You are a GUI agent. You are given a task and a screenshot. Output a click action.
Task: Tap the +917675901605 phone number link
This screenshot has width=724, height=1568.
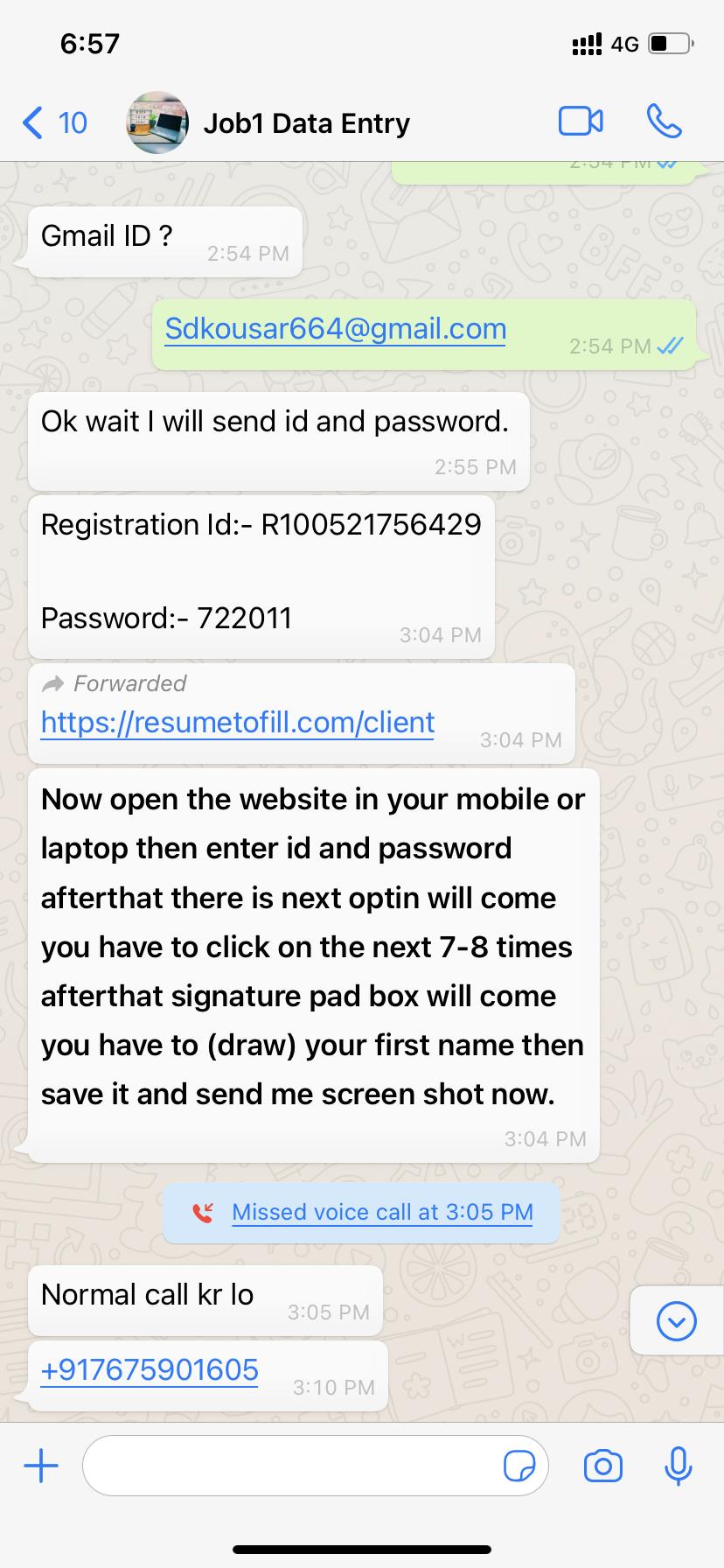150,1369
